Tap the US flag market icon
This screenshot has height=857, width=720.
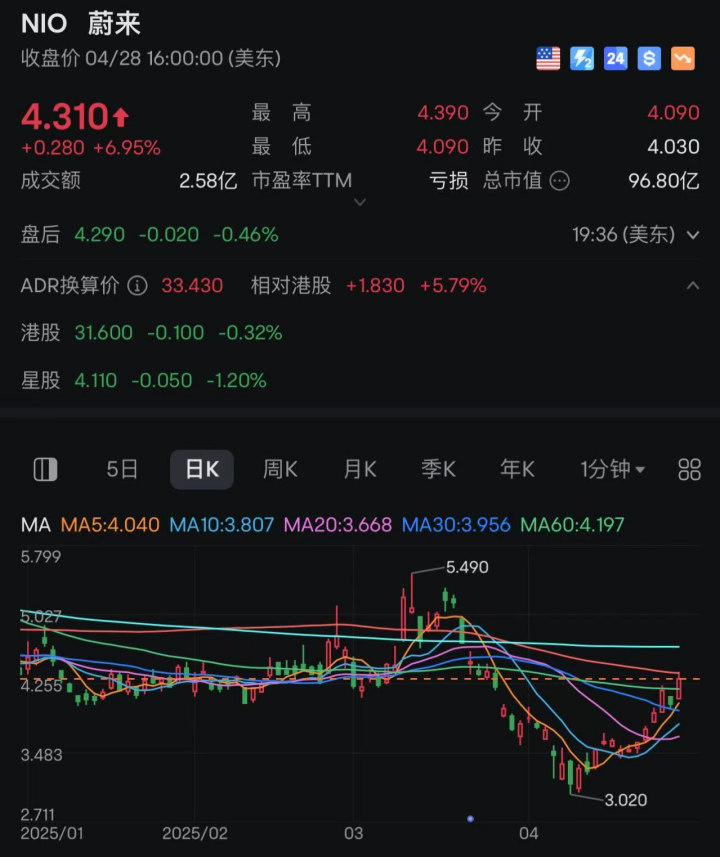click(x=548, y=59)
